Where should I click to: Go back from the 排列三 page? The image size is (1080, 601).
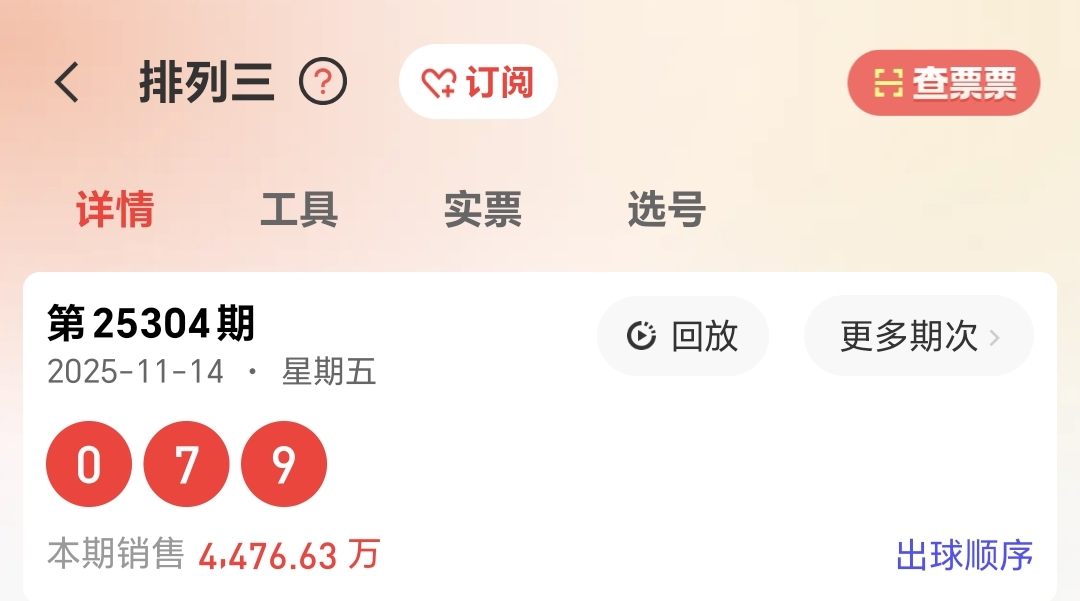tap(67, 82)
